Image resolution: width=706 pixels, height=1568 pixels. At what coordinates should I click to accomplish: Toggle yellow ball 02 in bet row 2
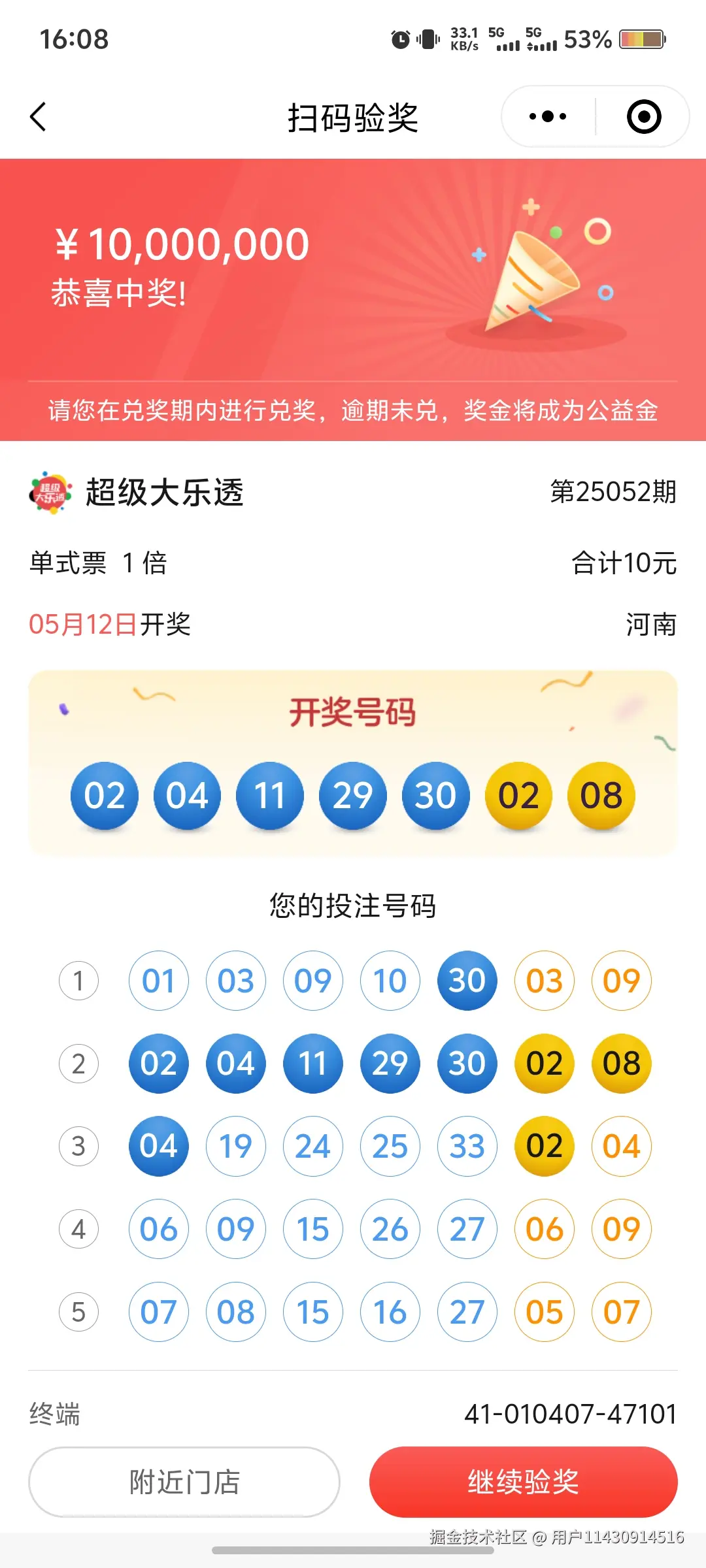point(544,1064)
